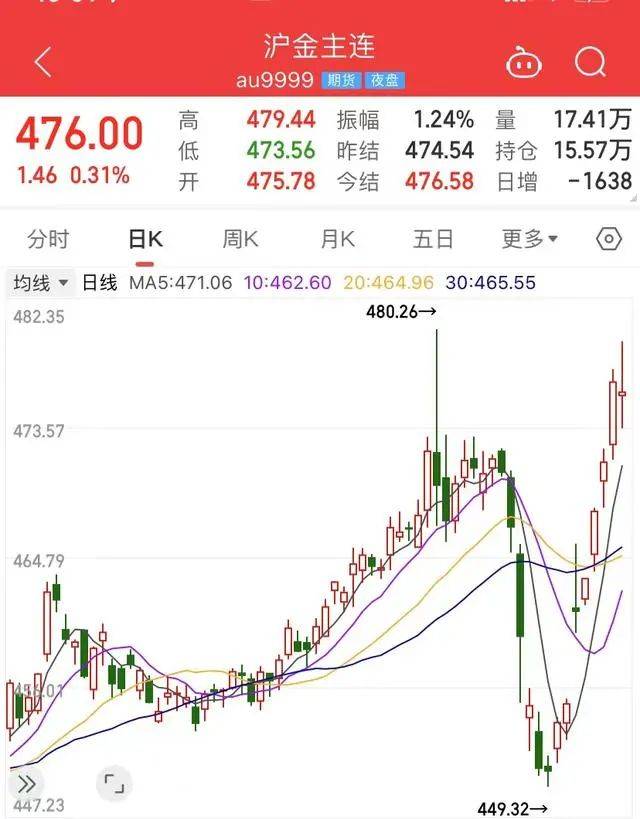This screenshot has width=640, height=819.
Task: Open the search magnifier
Action: click(590, 62)
